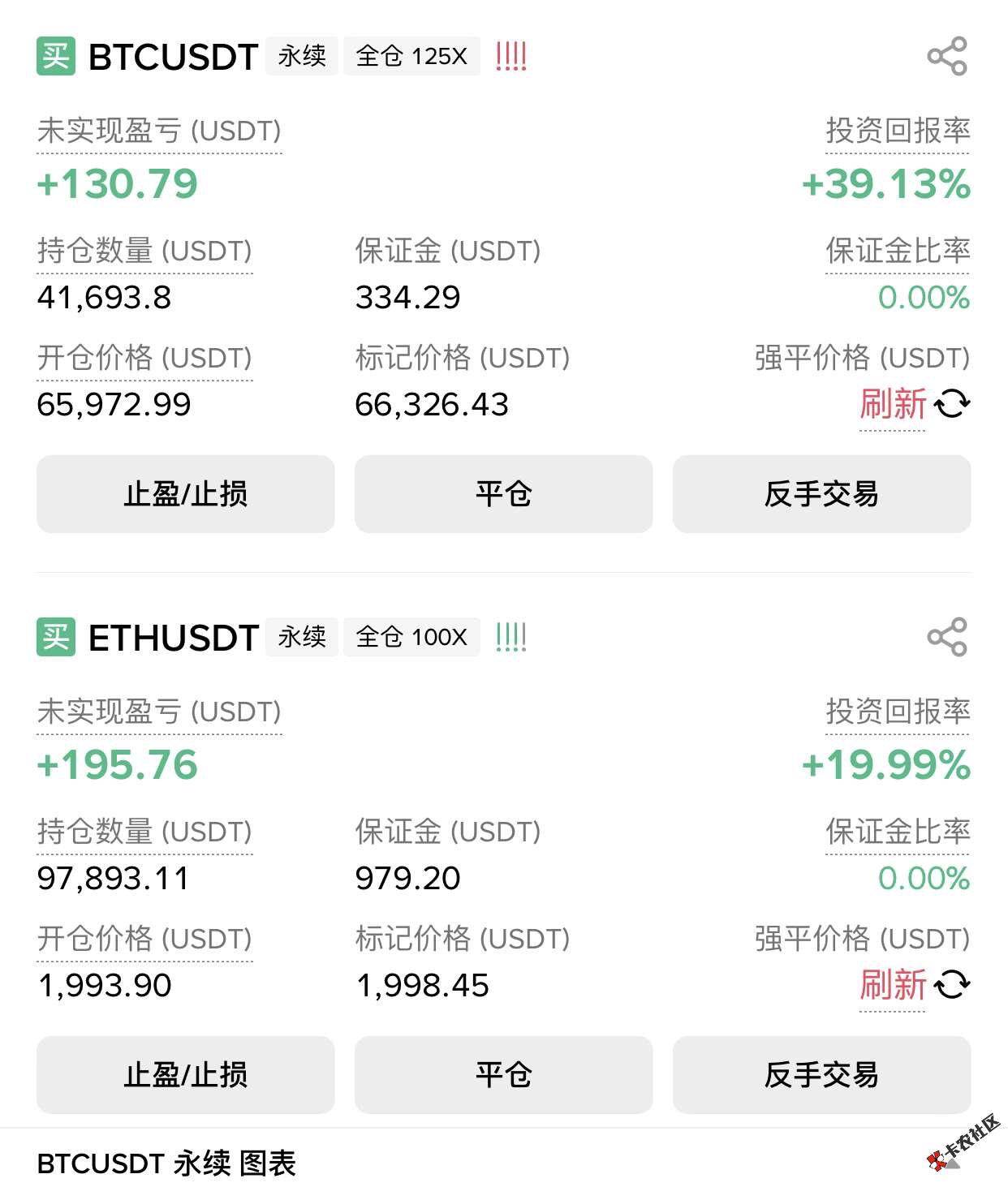Tap 反手交易 for ETHUSDT
Viewport: 1008px width, 1187px height.
pos(821,1075)
